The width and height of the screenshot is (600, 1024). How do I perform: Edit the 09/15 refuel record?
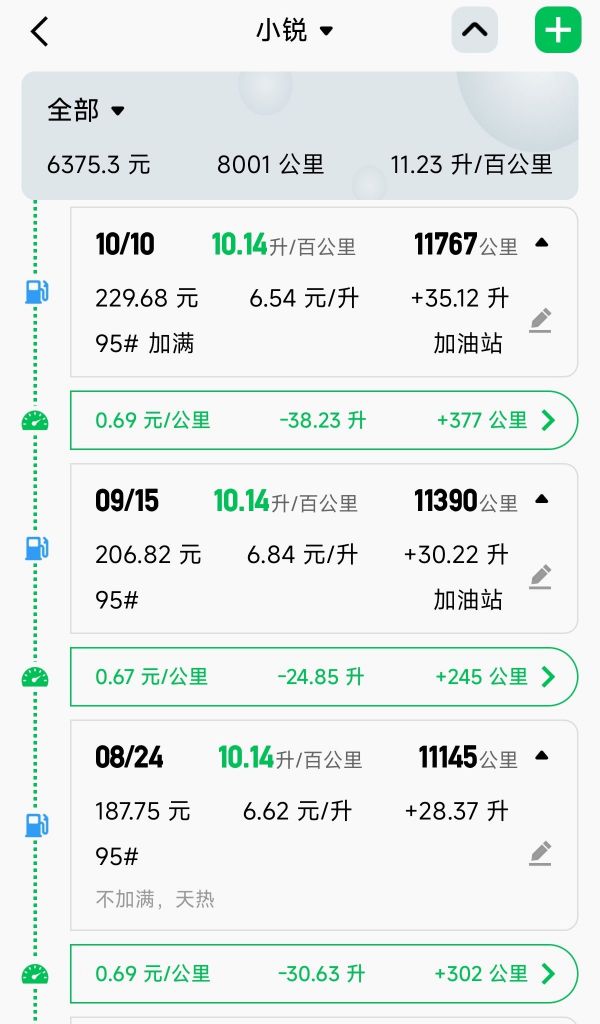point(540,577)
